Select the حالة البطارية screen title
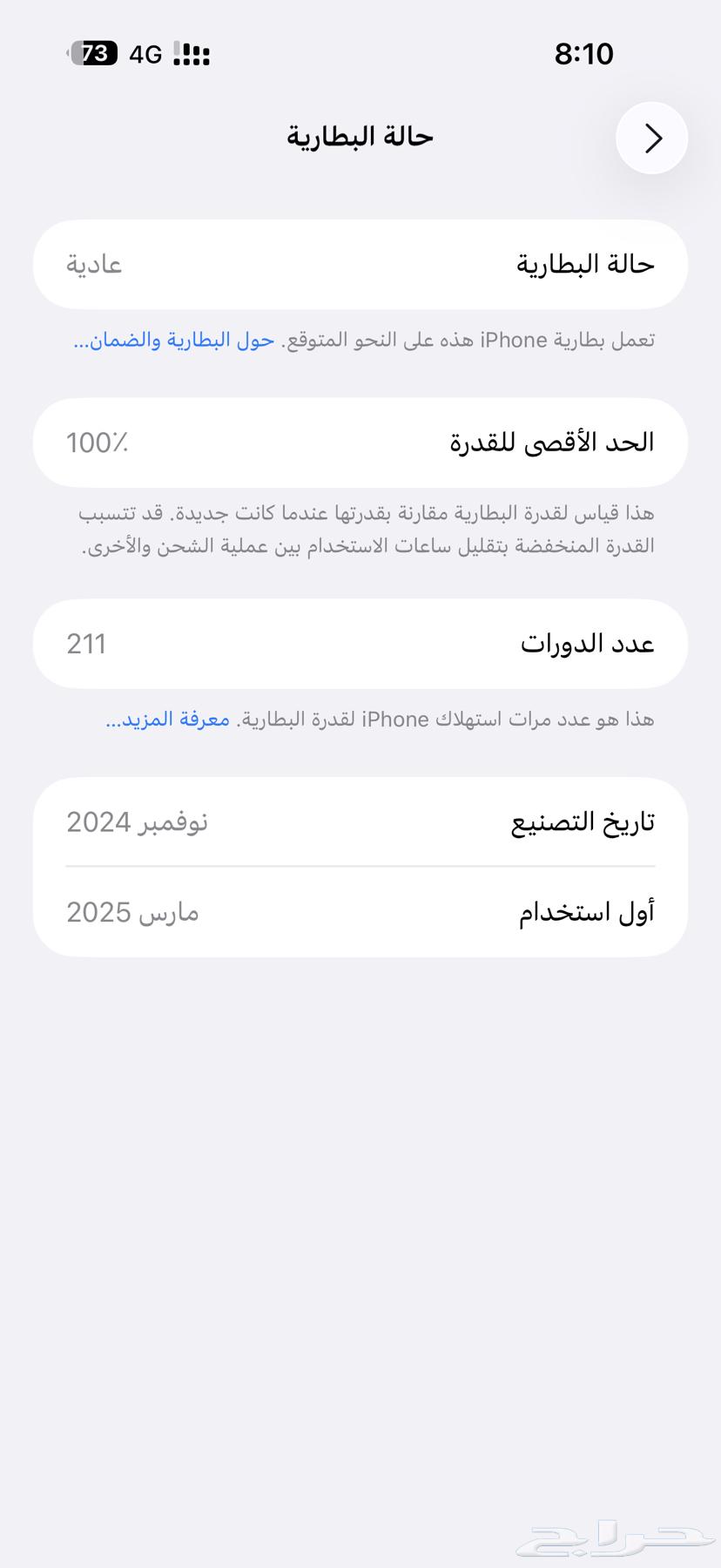 click(360, 136)
